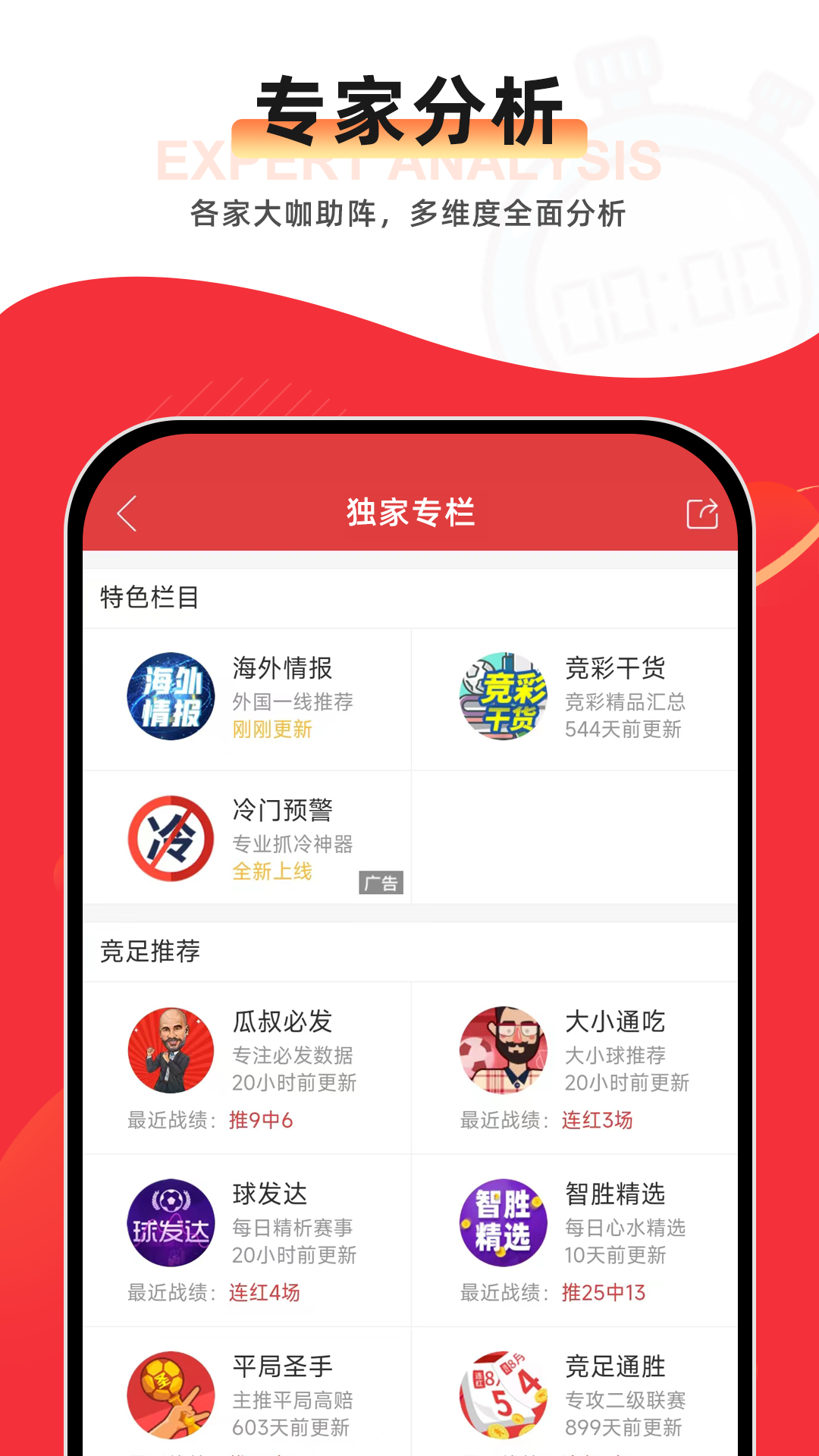View the 连红3场 recent record

[x=596, y=1120]
